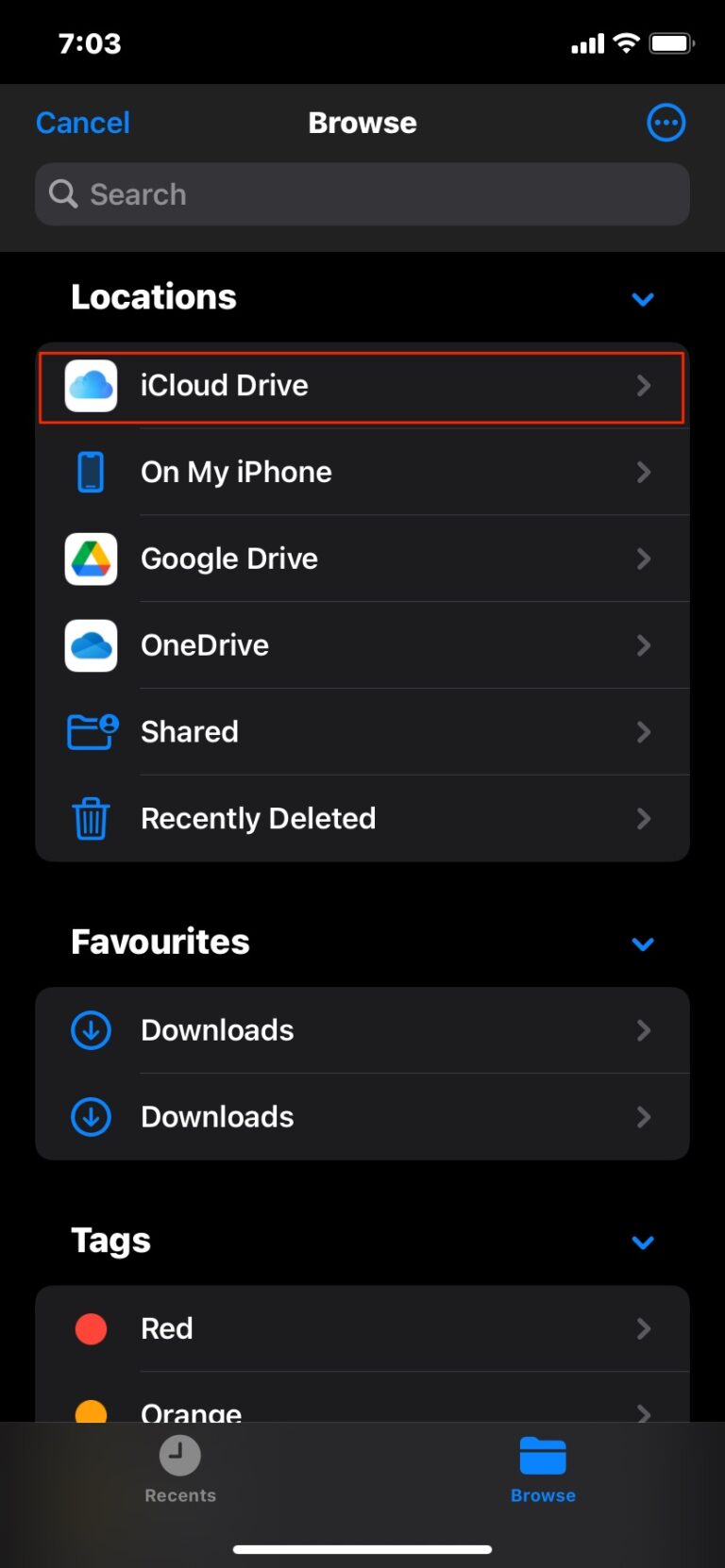Image resolution: width=725 pixels, height=1568 pixels.
Task: Tap the first Downloads favourite icon
Action: coord(90,1030)
